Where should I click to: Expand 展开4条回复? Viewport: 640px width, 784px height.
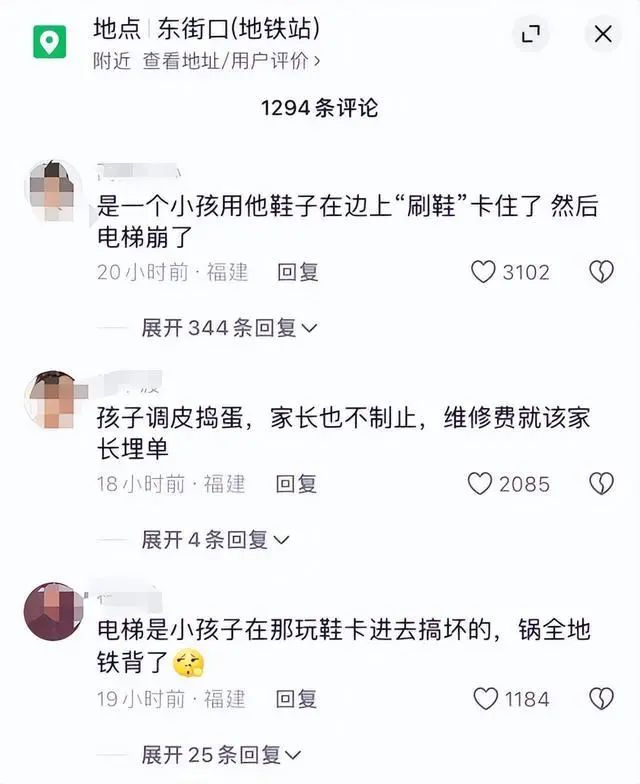click(x=215, y=540)
